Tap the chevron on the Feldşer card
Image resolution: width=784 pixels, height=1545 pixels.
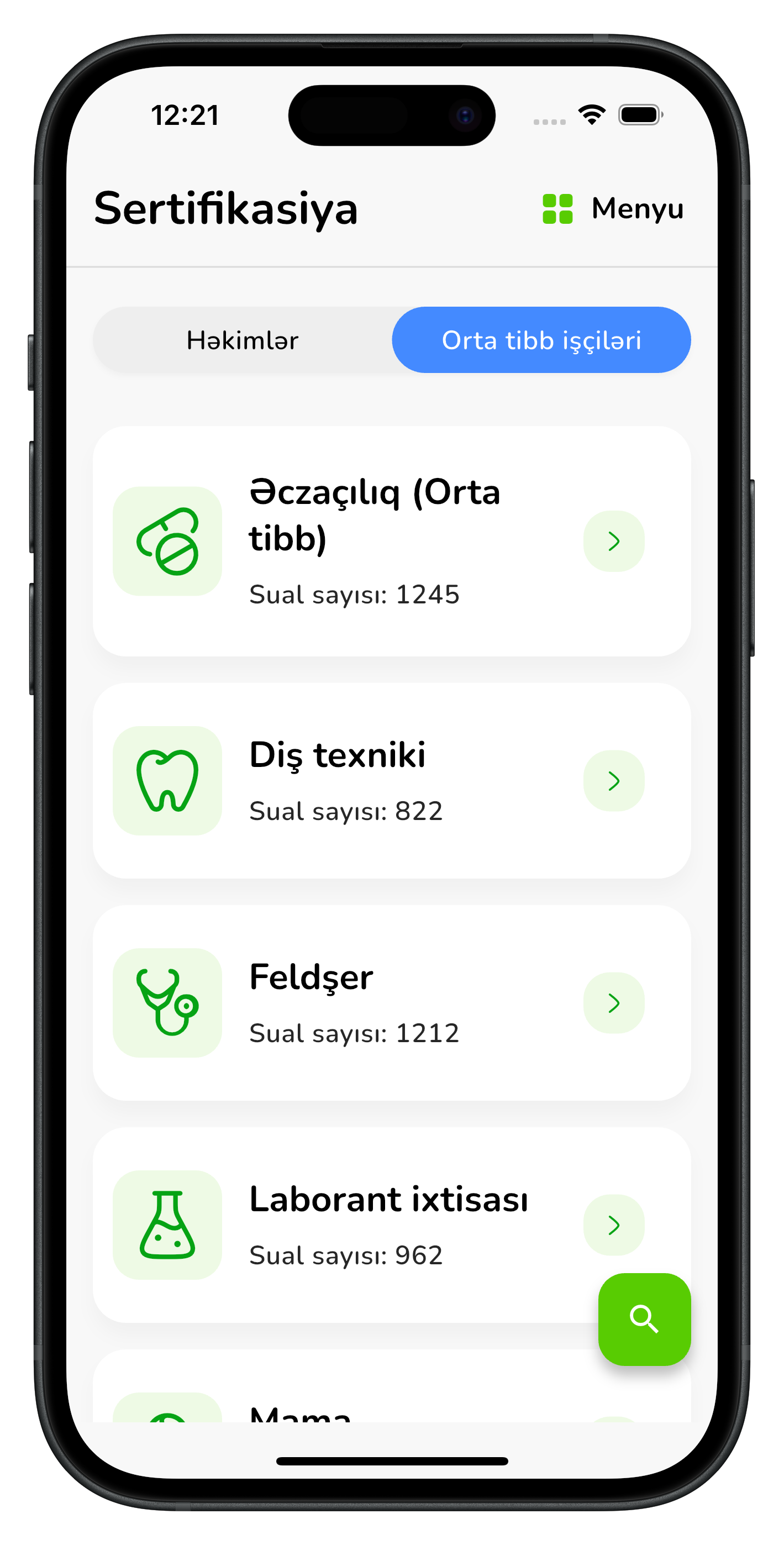[614, 1002]
